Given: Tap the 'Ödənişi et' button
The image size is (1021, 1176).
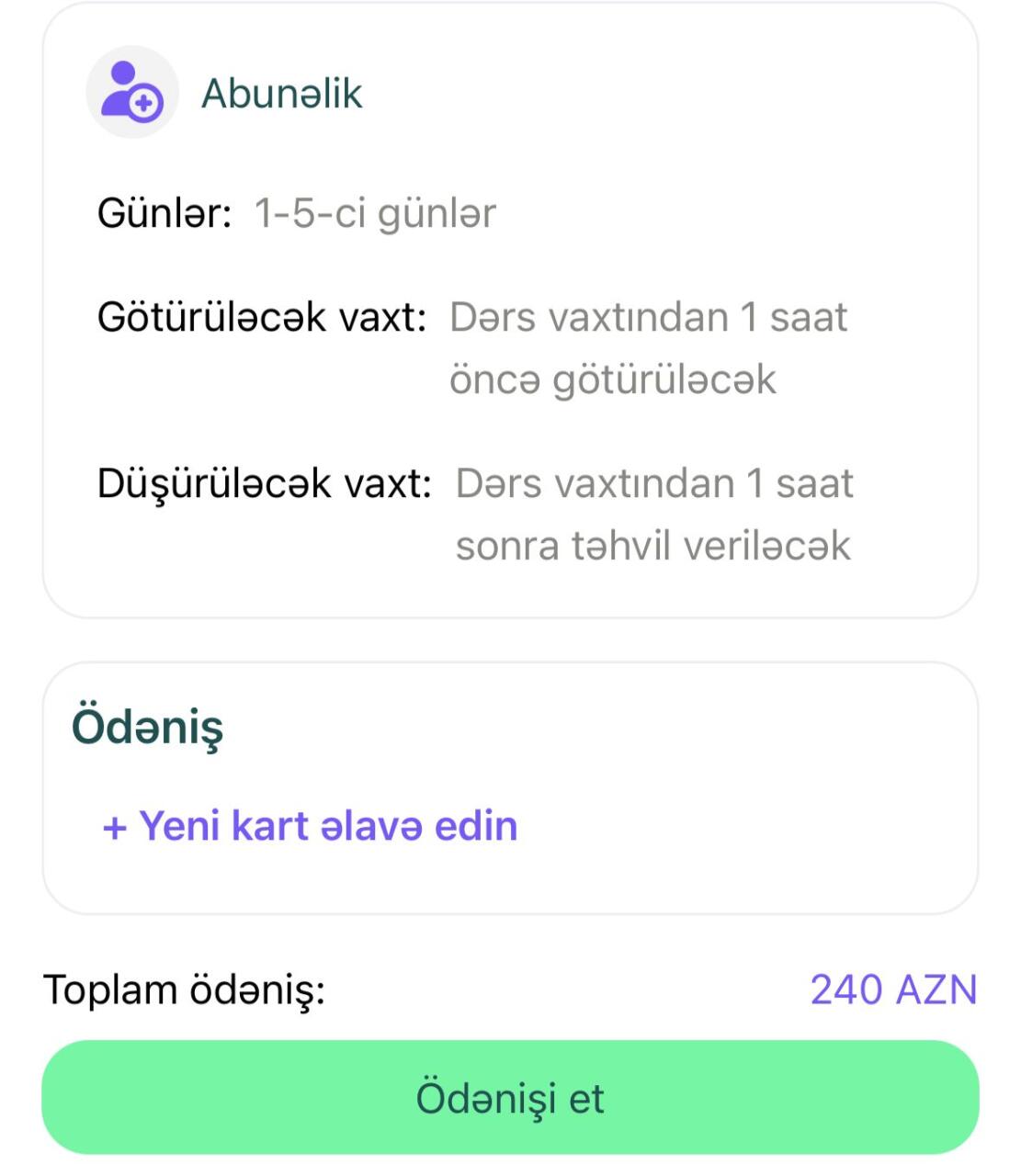Looking at the screenshot, I should 510,1098.
